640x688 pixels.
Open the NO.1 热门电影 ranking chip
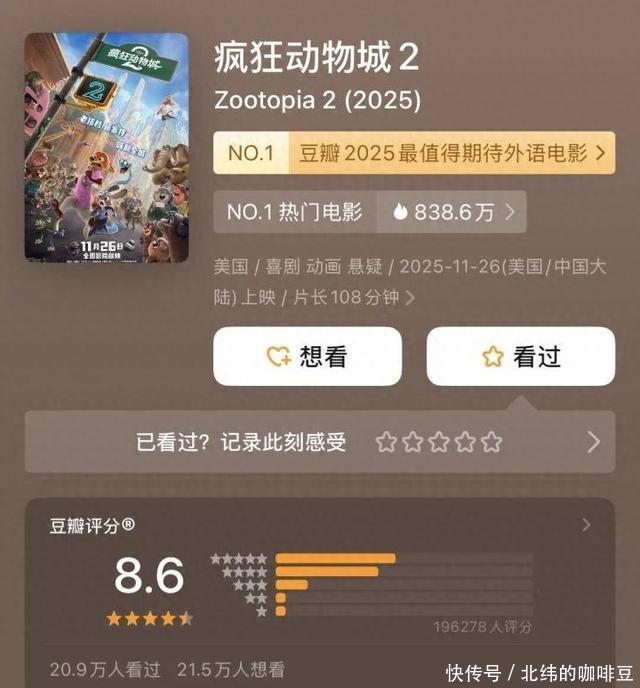[x=370, y=212]
